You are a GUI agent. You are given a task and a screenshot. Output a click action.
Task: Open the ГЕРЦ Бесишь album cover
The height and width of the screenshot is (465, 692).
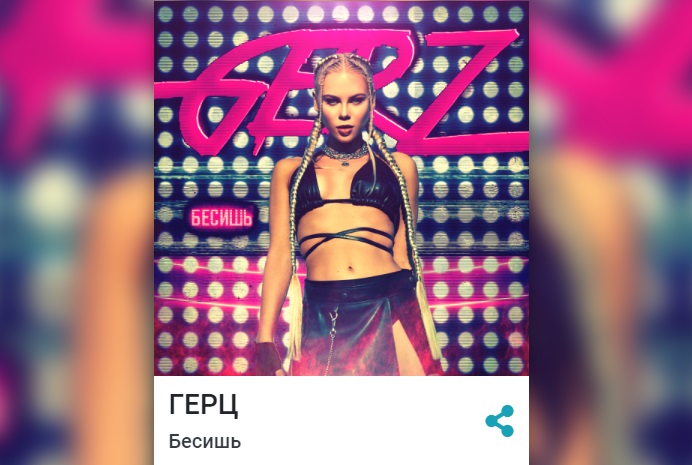pyautogui.click(x=341, y=188)
